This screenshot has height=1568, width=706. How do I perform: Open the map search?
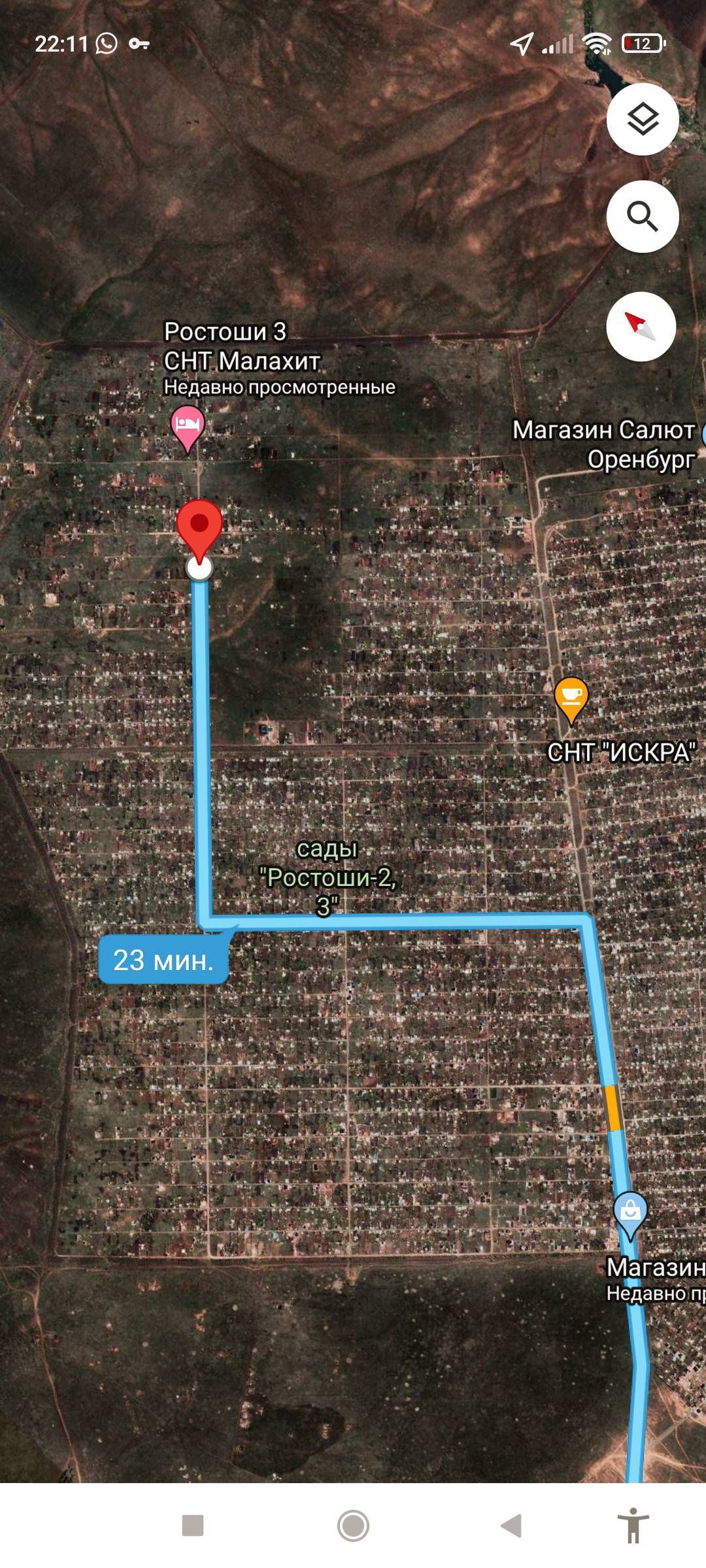click(643, 216)
